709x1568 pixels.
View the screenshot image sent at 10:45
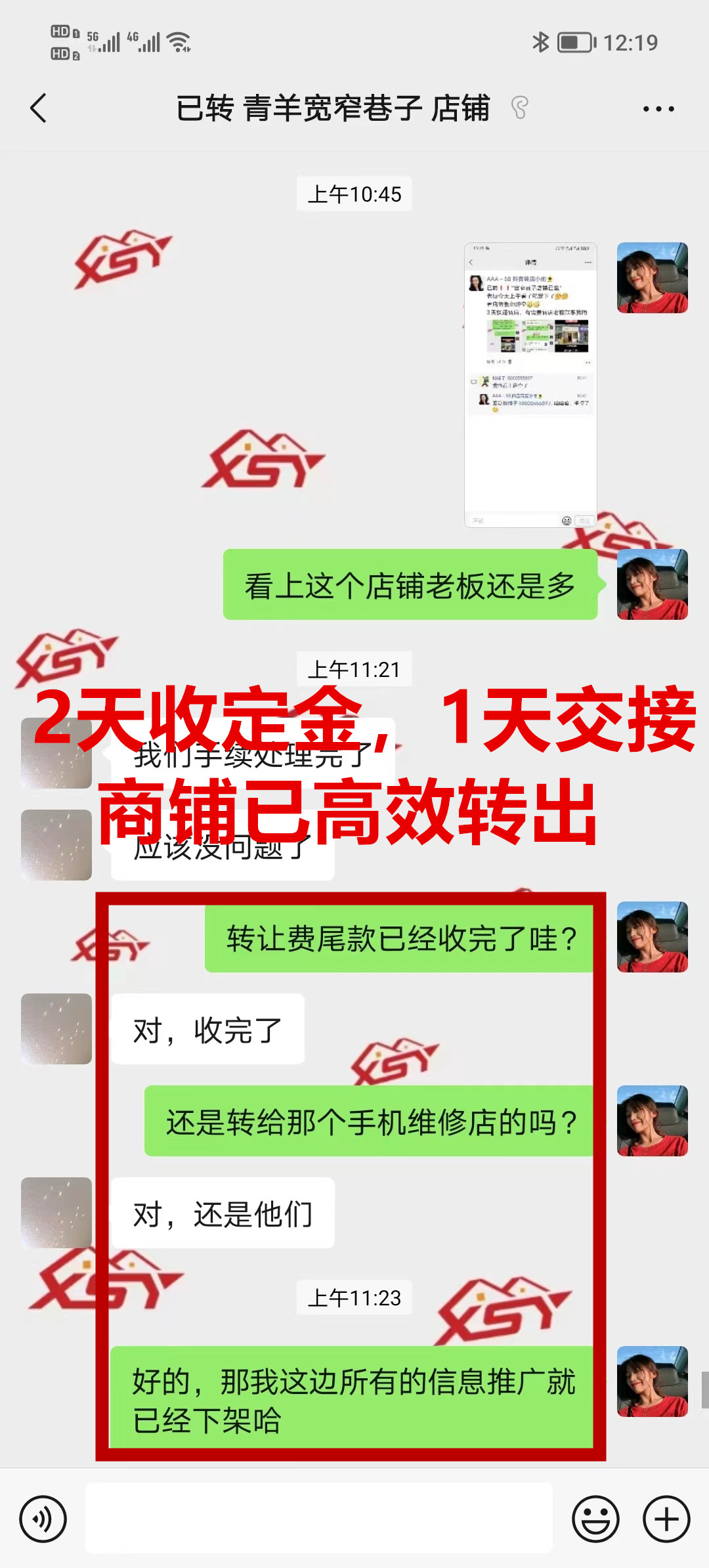tap(530, 385)
